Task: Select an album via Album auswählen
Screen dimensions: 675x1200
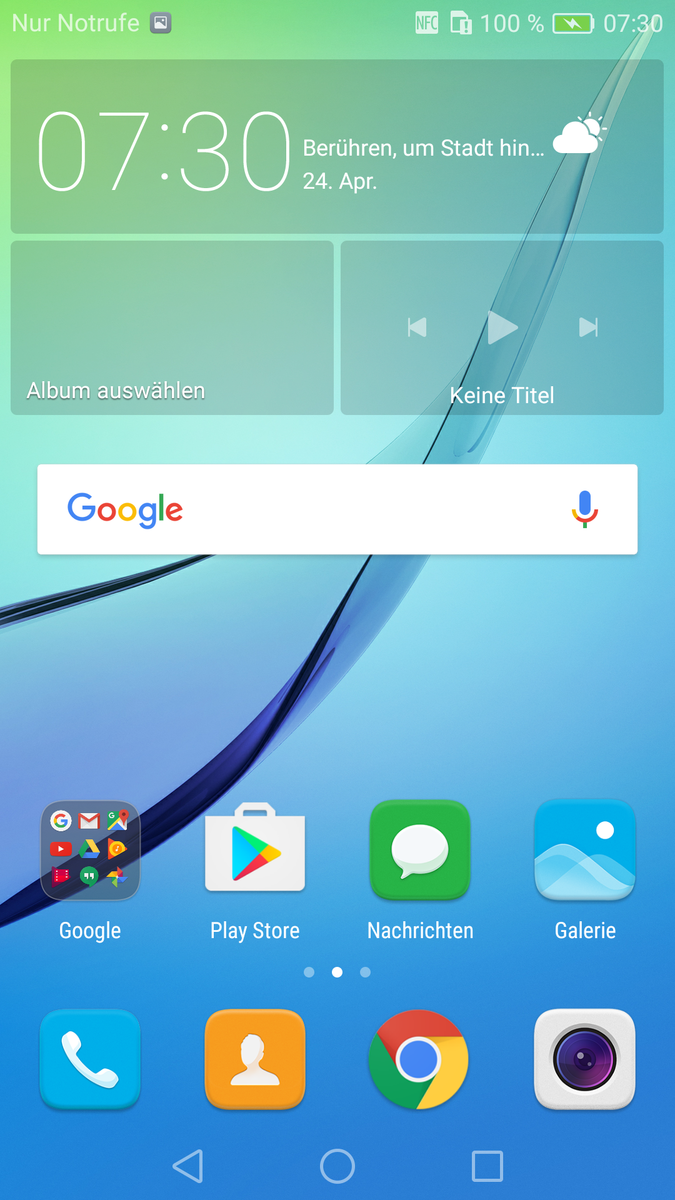Action: tap(172, 328)
